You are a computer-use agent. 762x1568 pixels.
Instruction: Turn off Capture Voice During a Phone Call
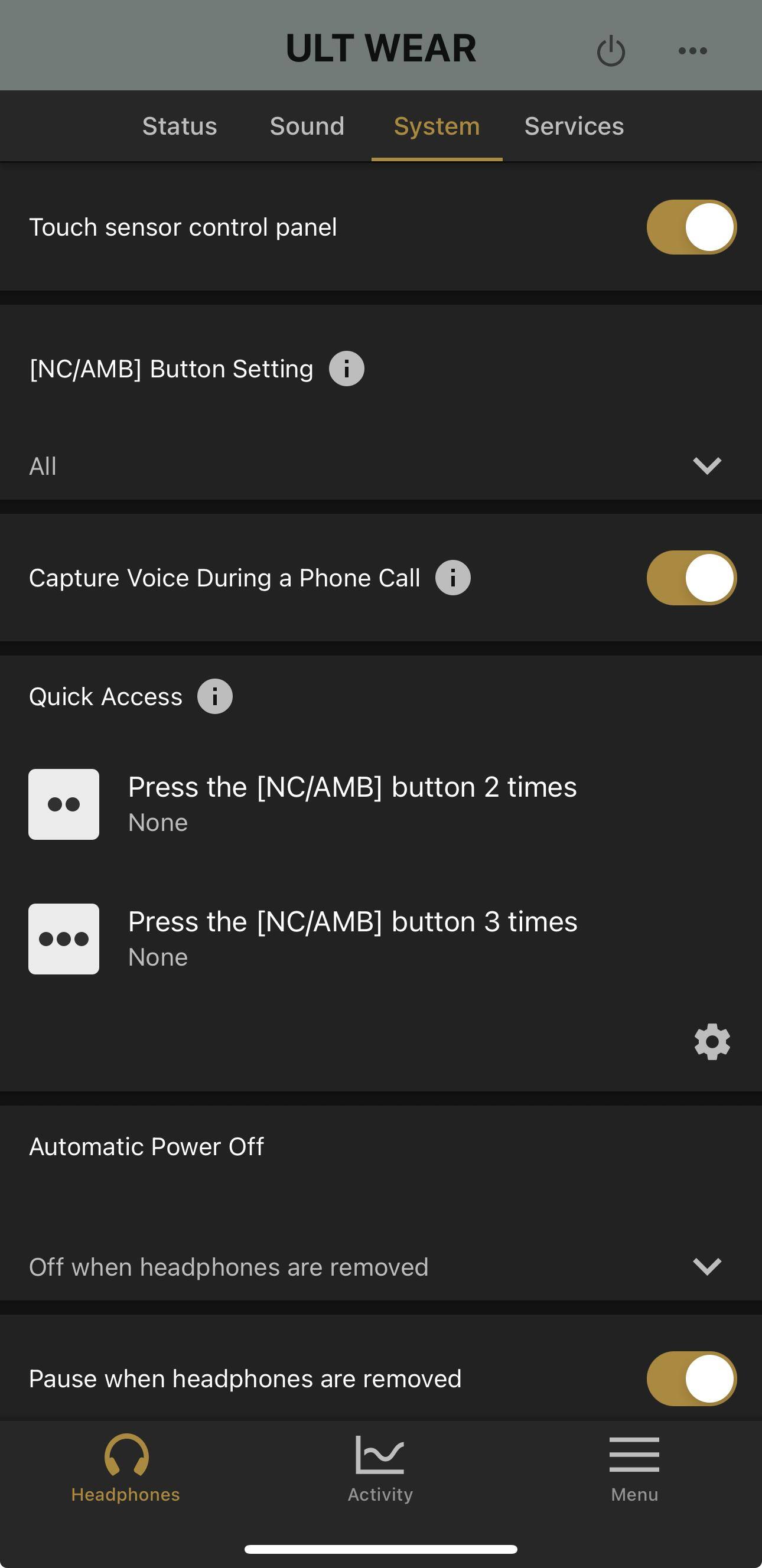(691, 578)
